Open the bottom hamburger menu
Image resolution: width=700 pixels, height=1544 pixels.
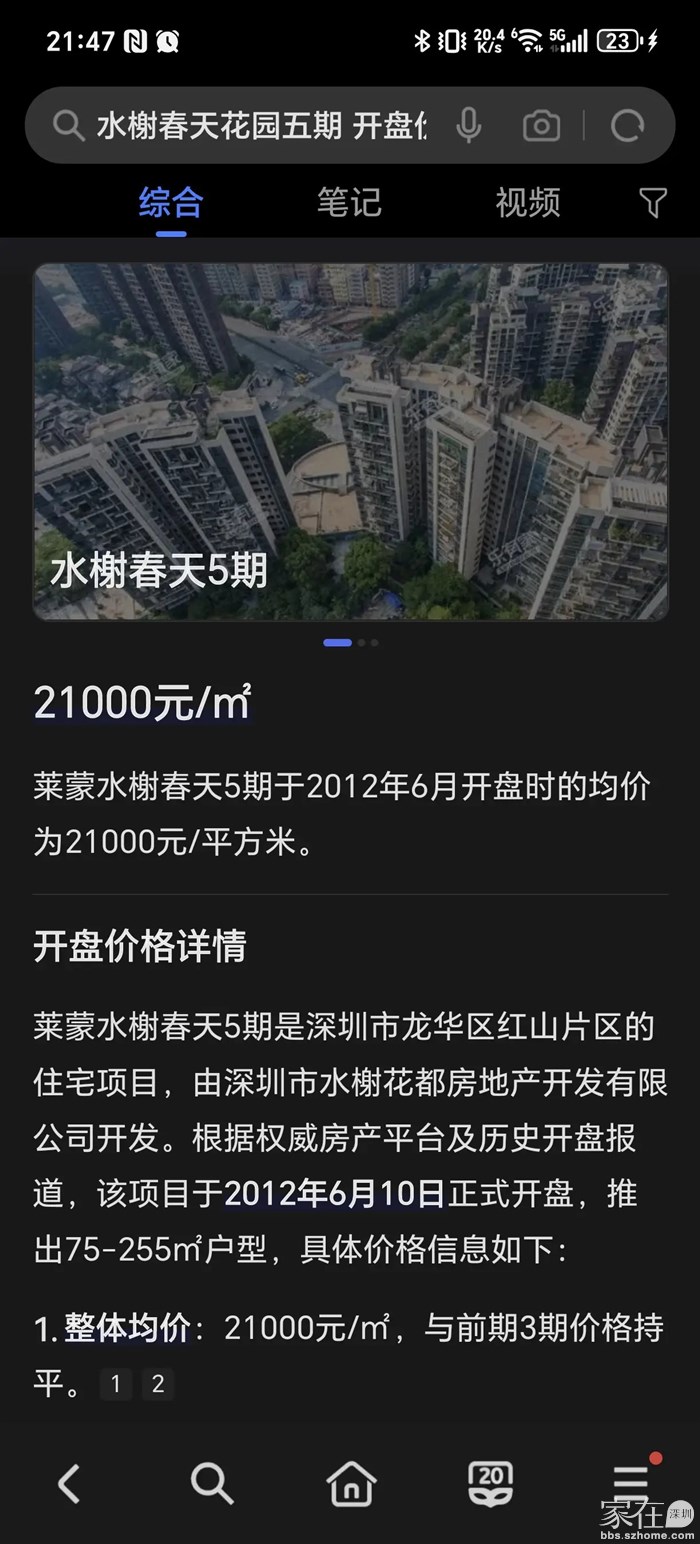(x=631, y=1482)
